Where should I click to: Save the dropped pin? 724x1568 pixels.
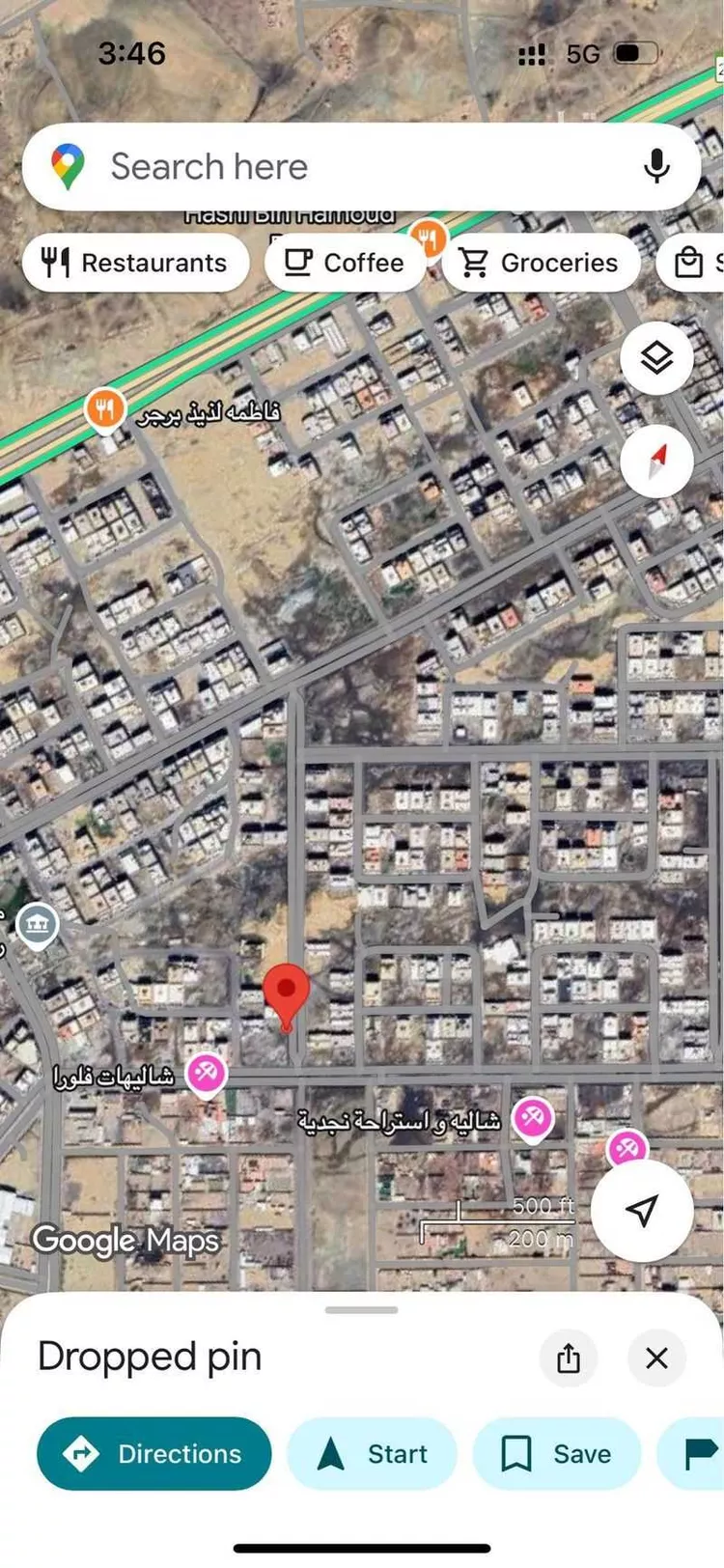coord(556,1453)
